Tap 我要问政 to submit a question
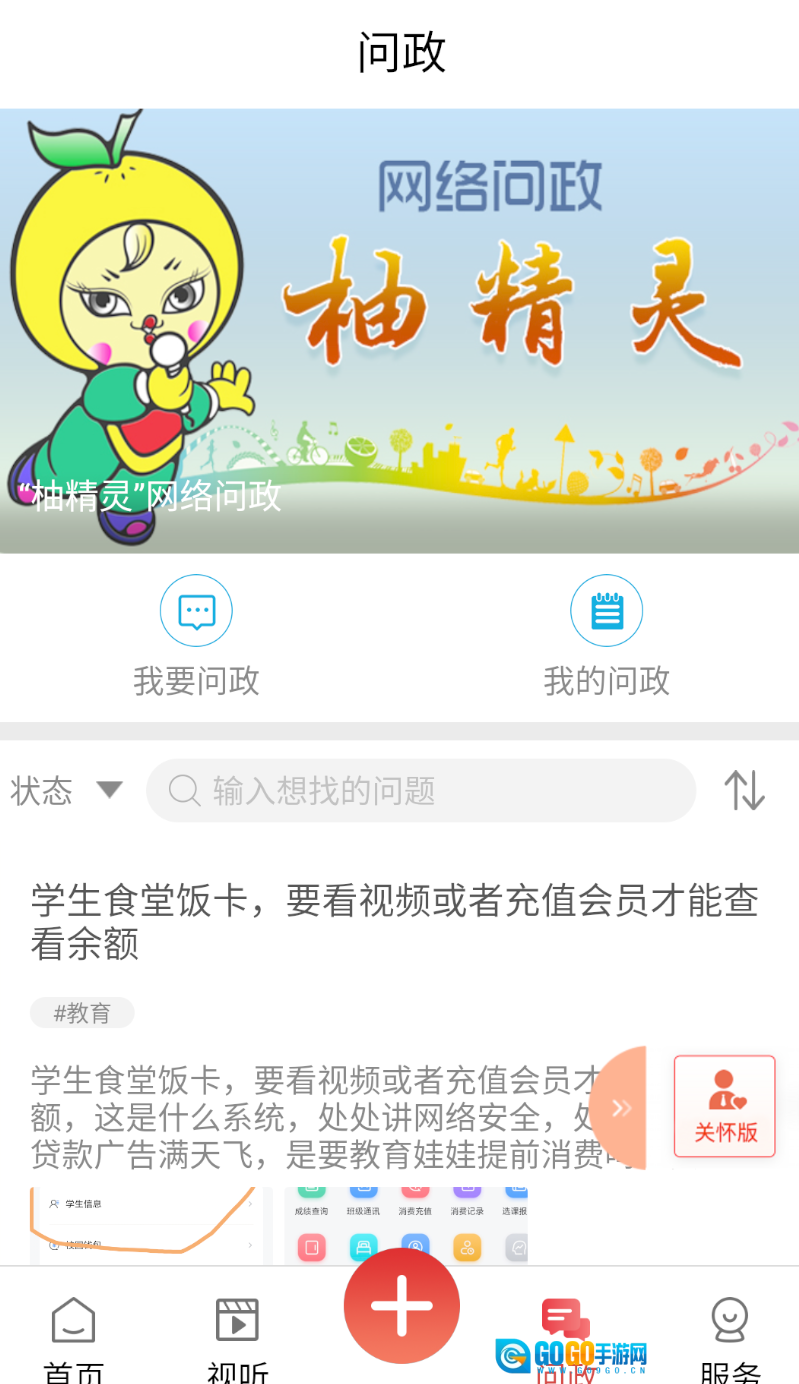Image resolution: width=799 pixels, height=1384 pixels. tap(196, 635)
